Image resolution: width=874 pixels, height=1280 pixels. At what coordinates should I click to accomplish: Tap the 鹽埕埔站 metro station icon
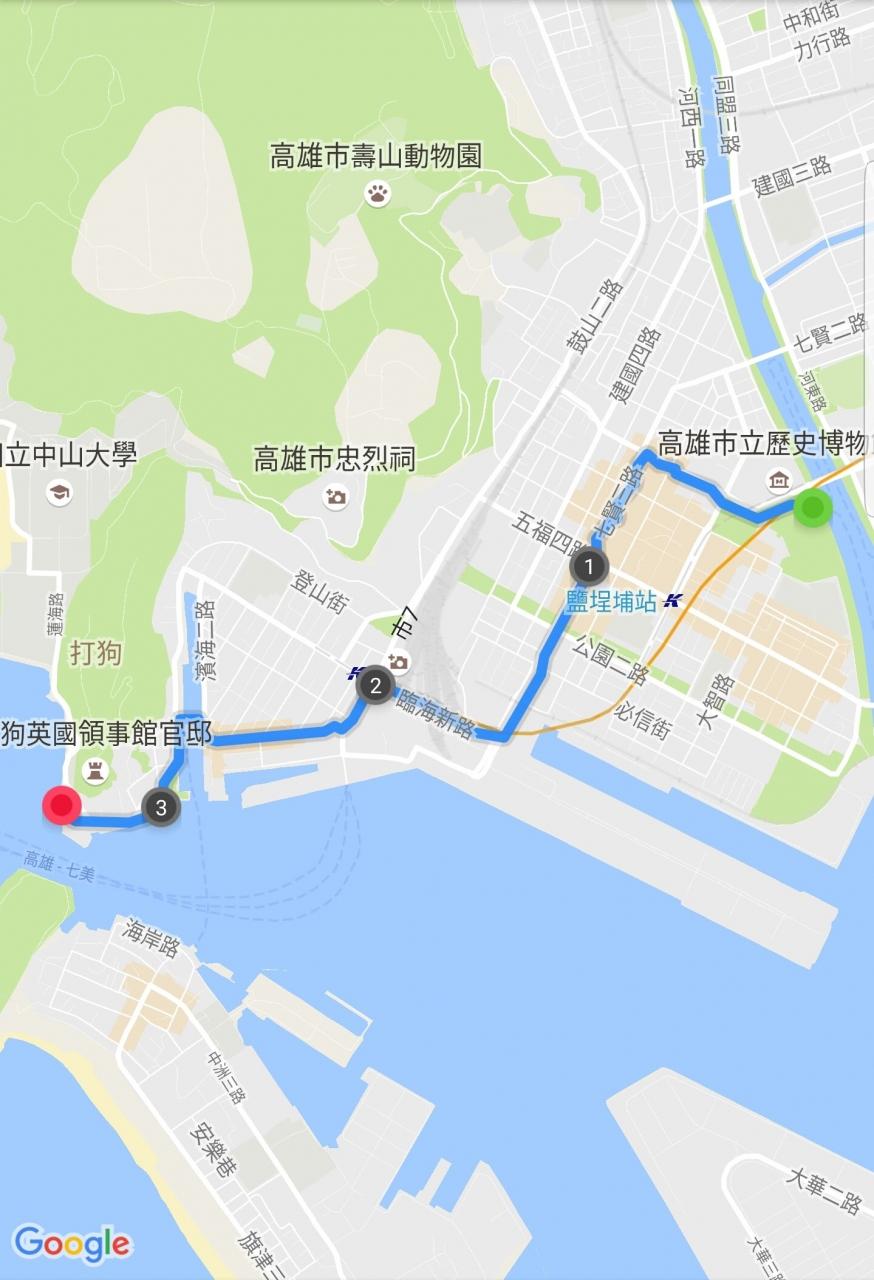click(673, 600)
